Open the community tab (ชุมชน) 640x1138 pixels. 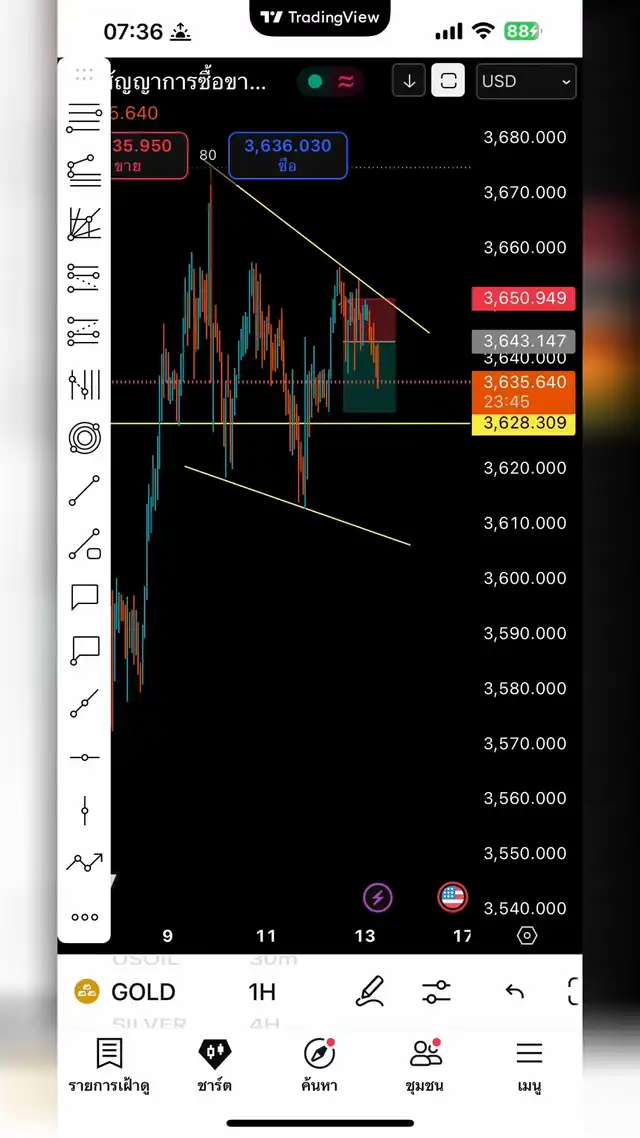(426, 1065)
